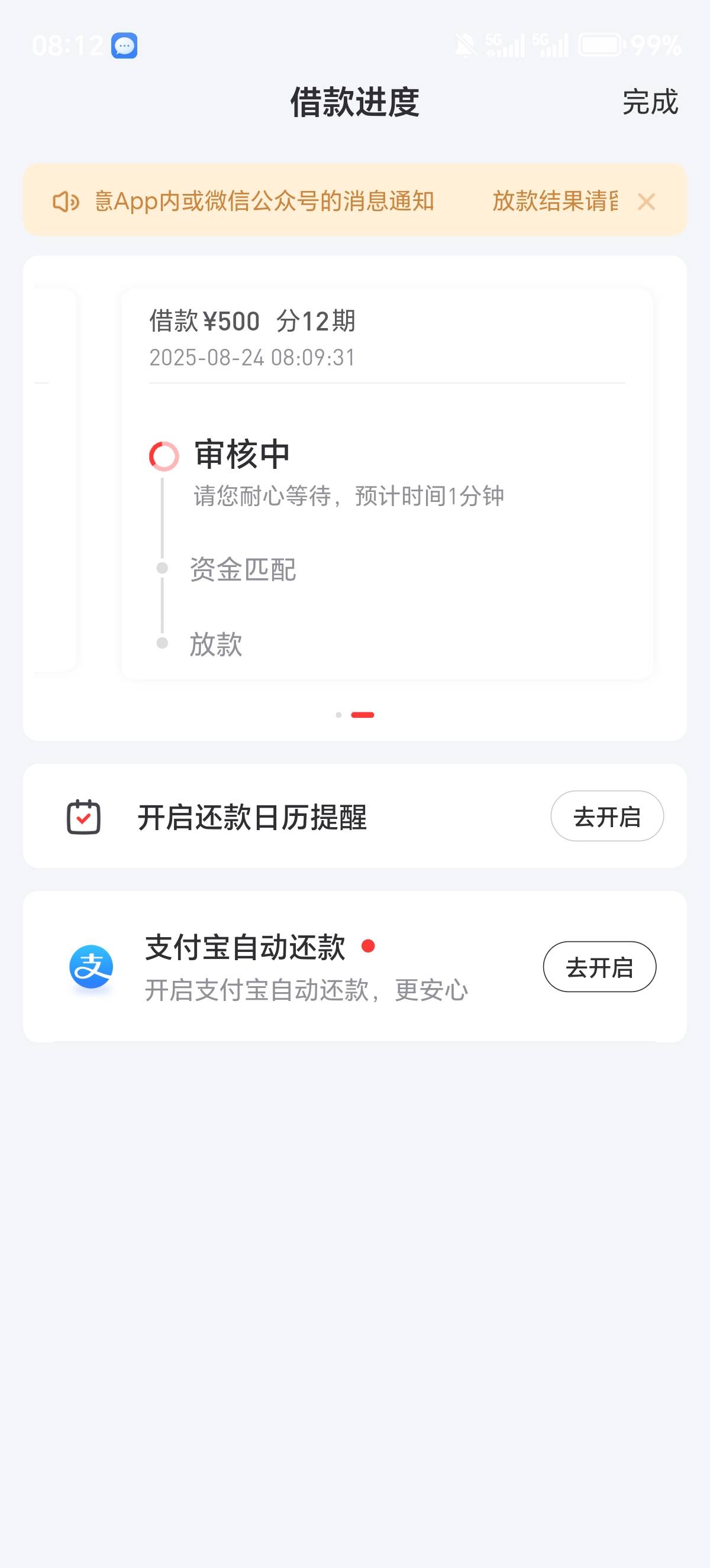
Task: Dismiss the orange notification banner
Action: [646, 202]
